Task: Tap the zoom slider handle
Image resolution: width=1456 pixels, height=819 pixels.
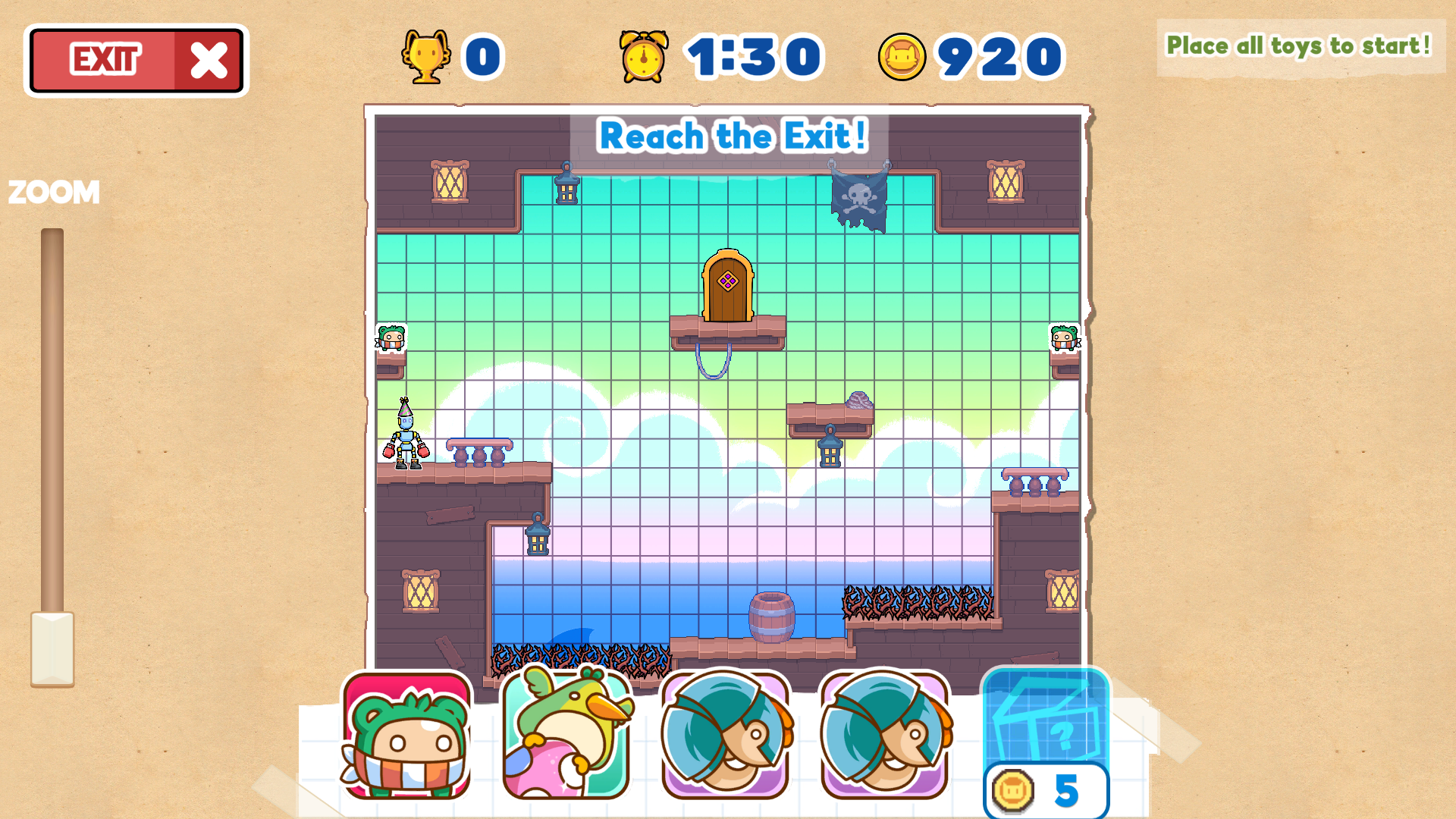Action: (x=52, y=648)
